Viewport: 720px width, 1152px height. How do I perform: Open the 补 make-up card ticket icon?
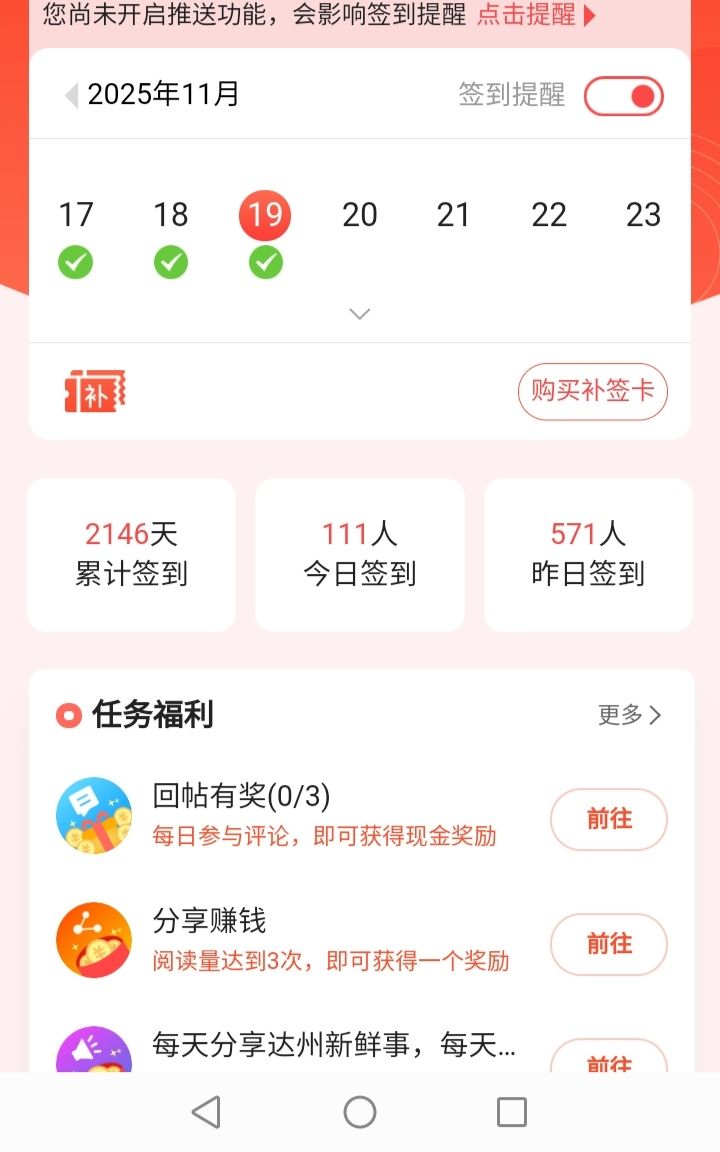[x=95, y=391]
